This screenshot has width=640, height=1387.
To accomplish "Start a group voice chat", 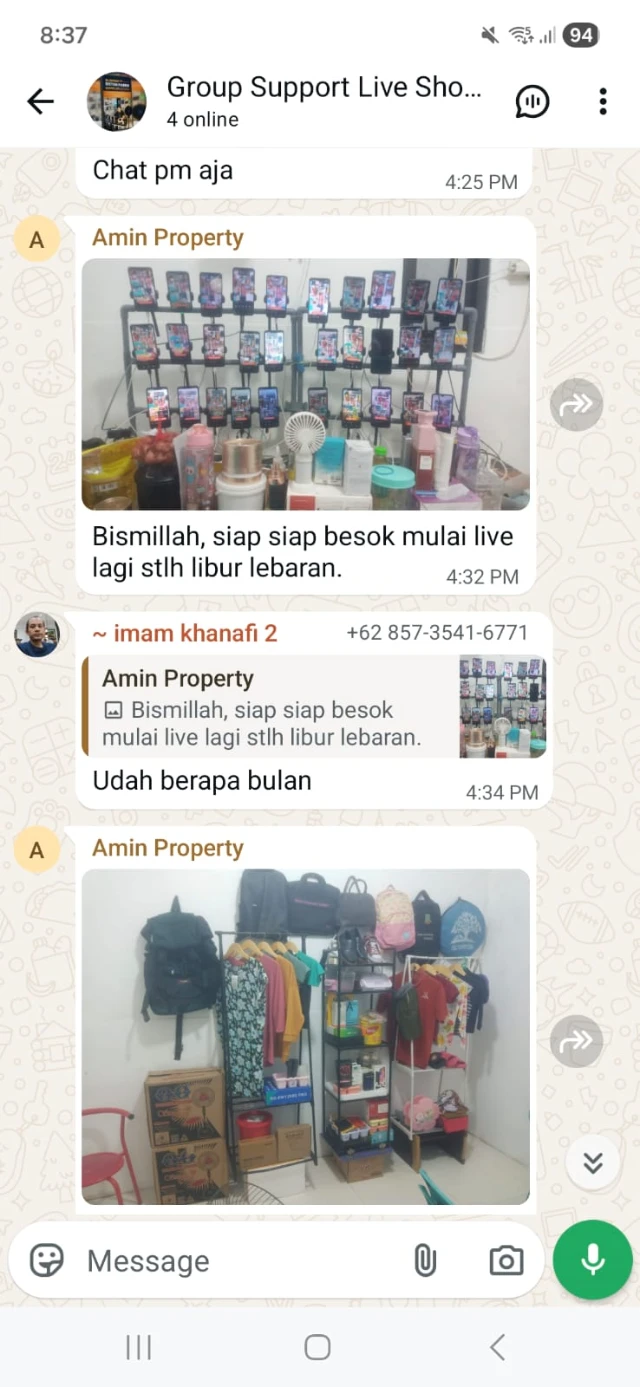I will [532, 101].
